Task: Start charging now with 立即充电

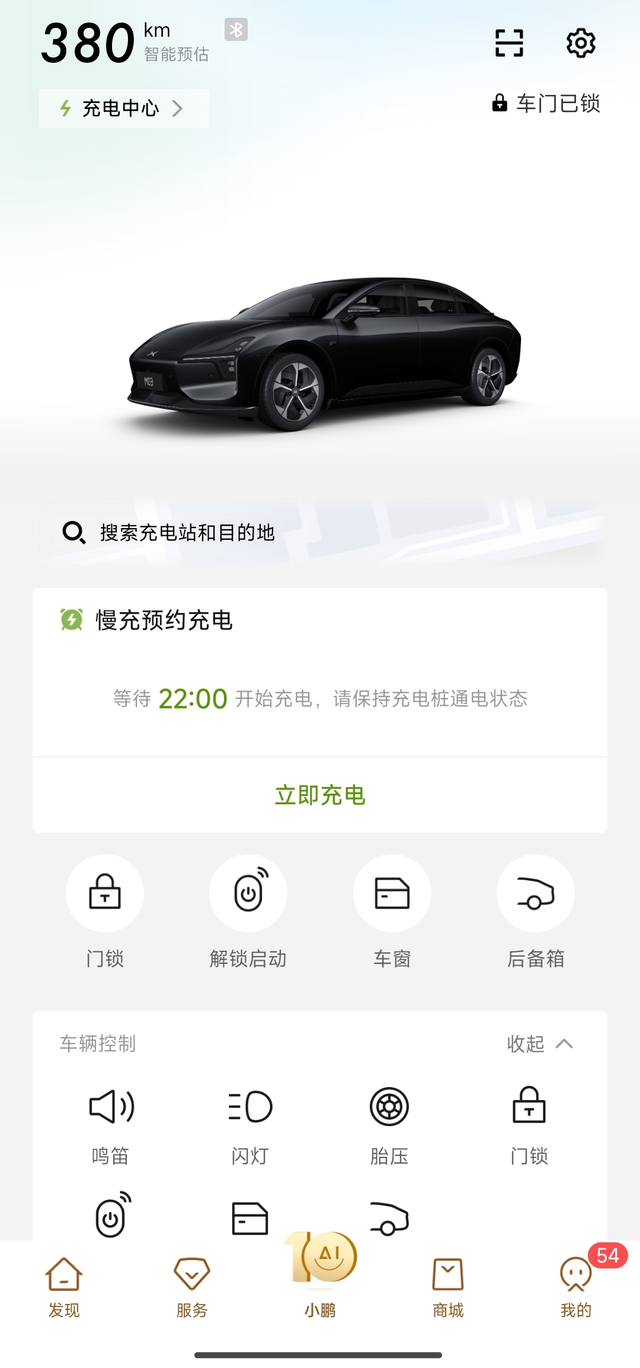Action: tap(320, 795)
